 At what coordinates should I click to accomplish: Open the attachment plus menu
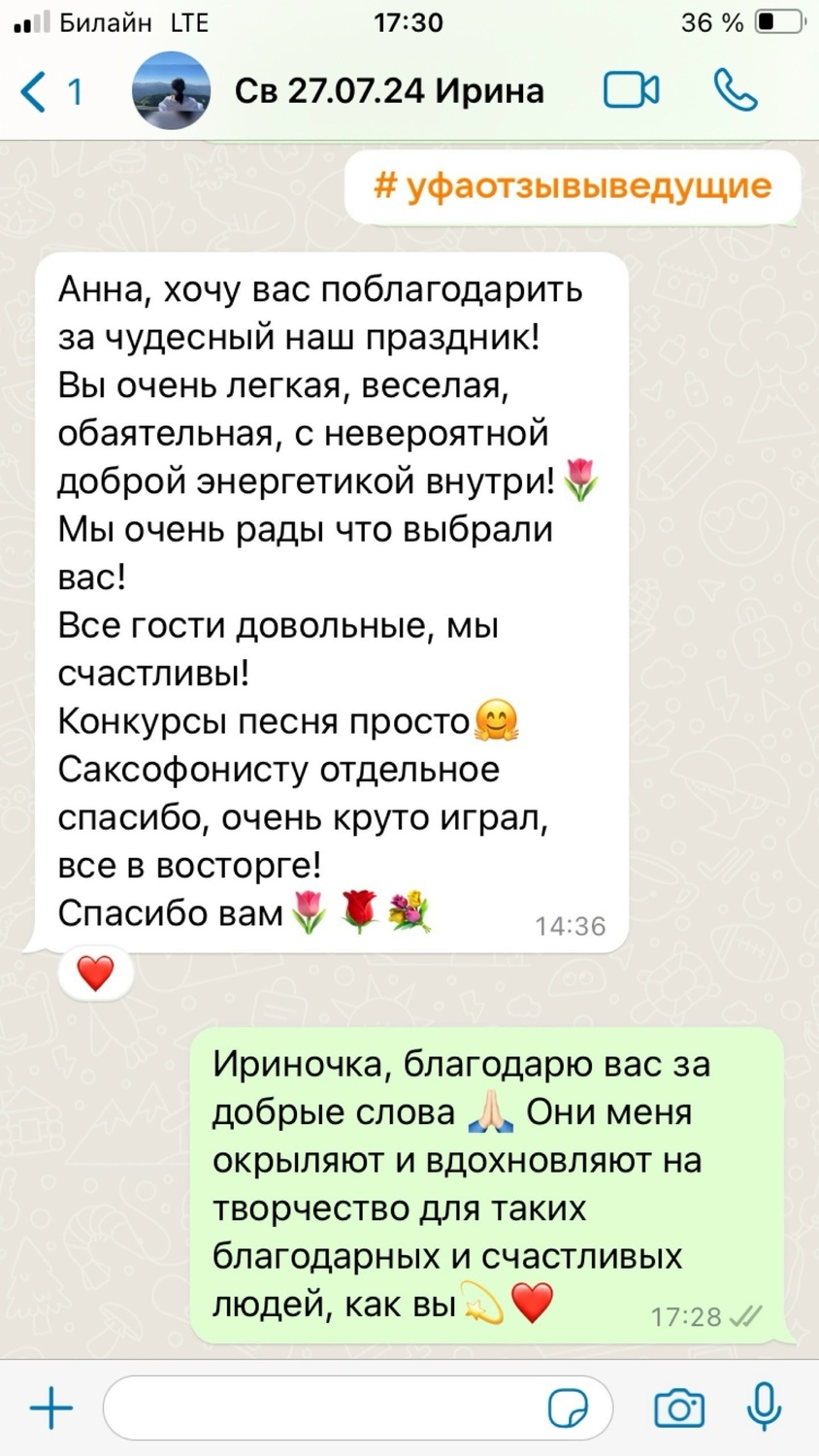coord(51,1406)
